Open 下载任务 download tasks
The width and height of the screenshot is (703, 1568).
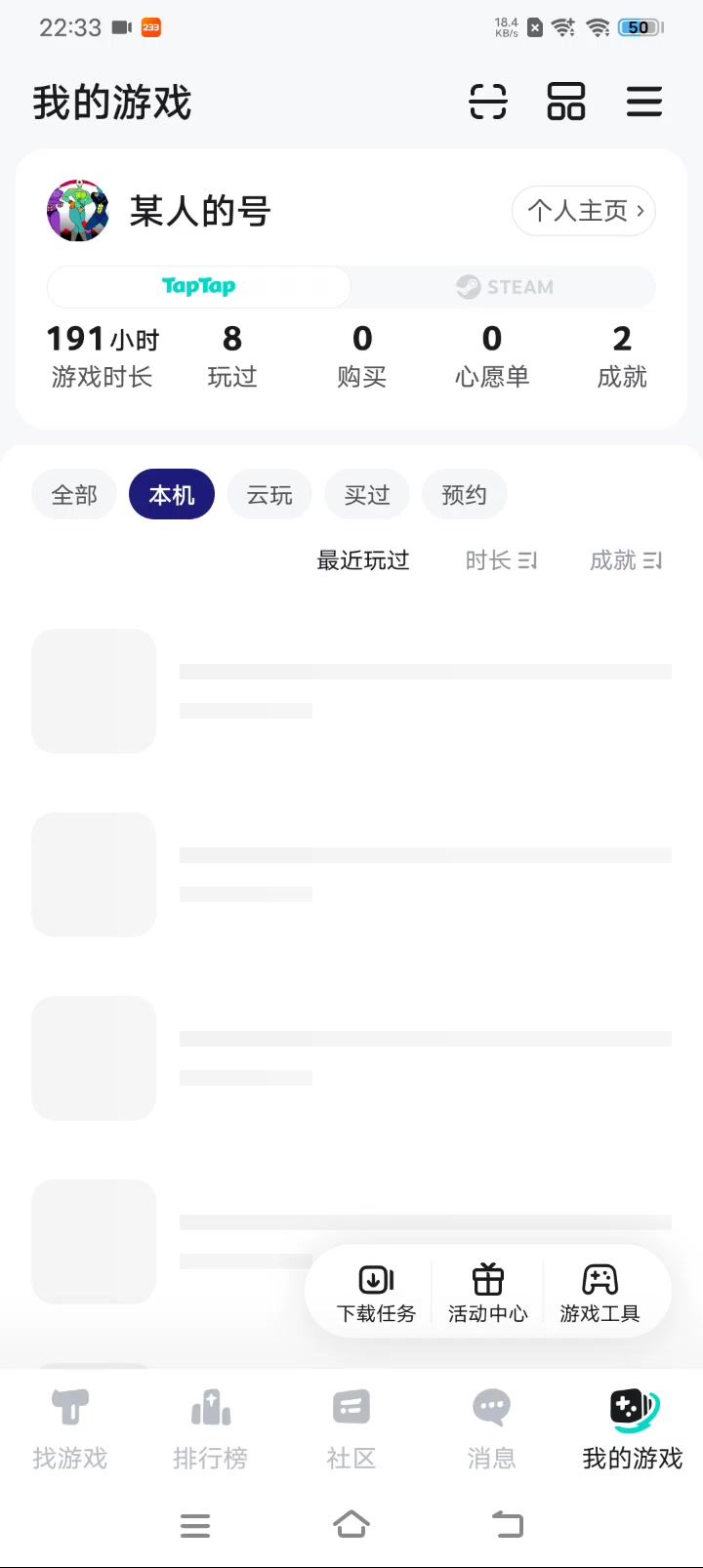click(x=377, y=1293)
